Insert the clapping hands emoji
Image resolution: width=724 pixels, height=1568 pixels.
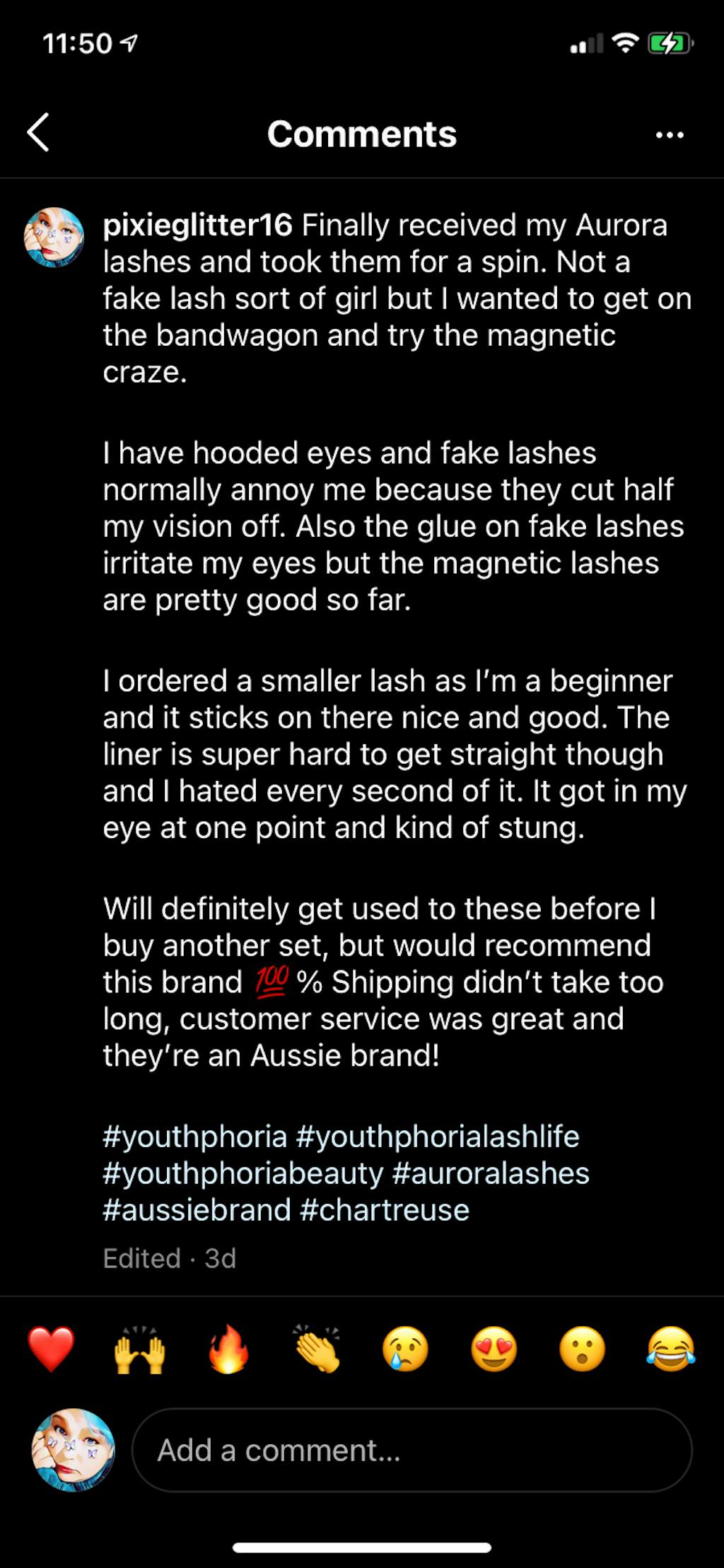(x=317, y=1349)
